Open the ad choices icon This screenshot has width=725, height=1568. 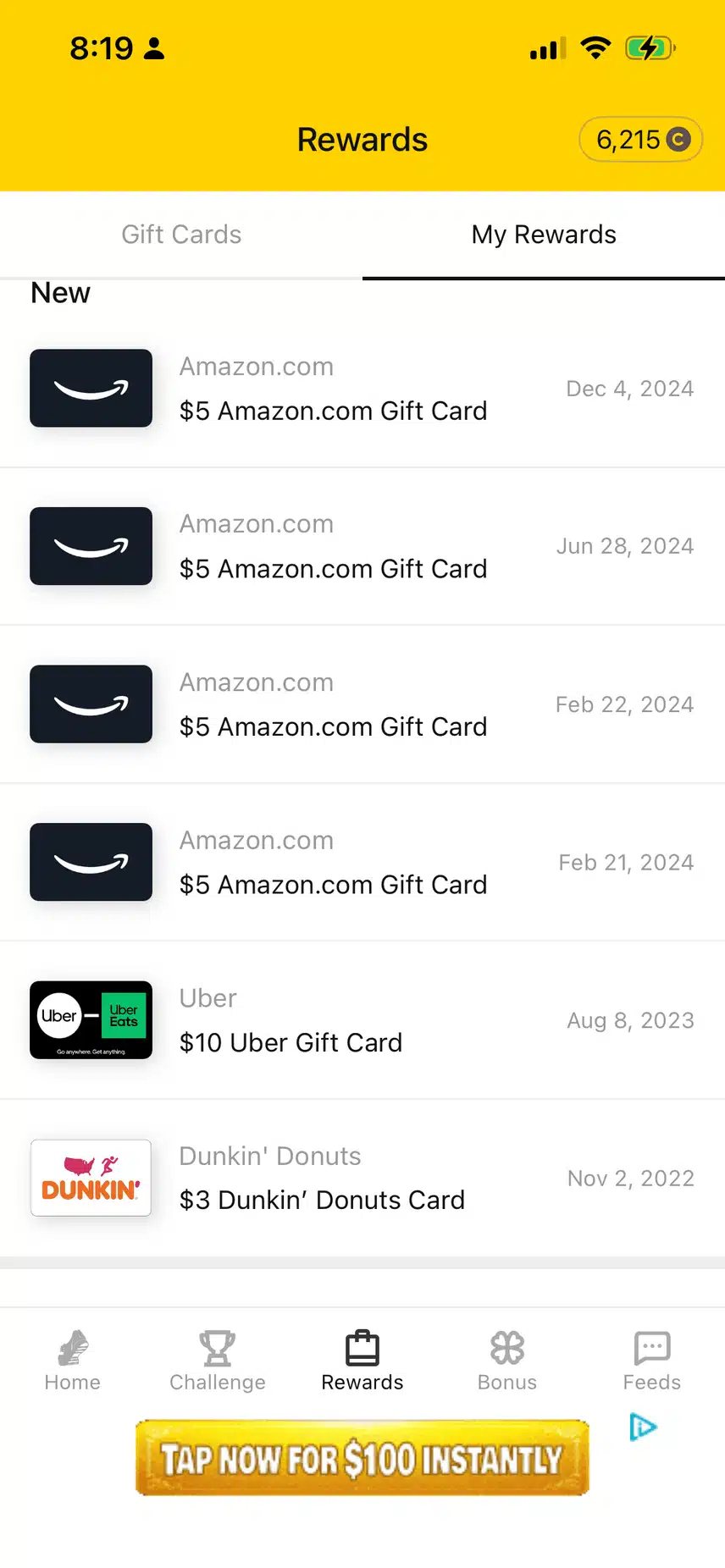(x=643, y=1427)
